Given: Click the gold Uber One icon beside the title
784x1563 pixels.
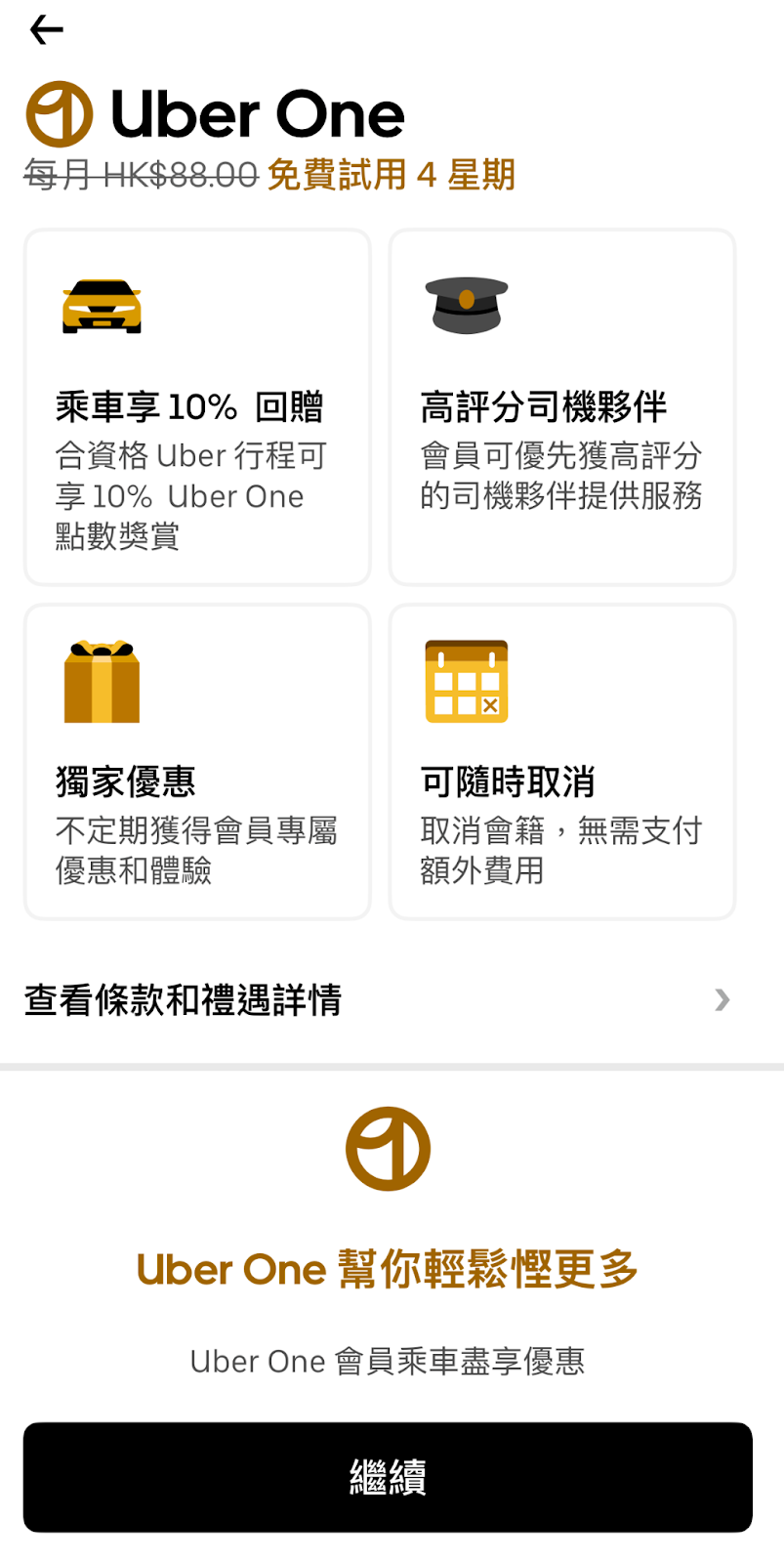Looking at the screenshot, I should click(61, 112).
